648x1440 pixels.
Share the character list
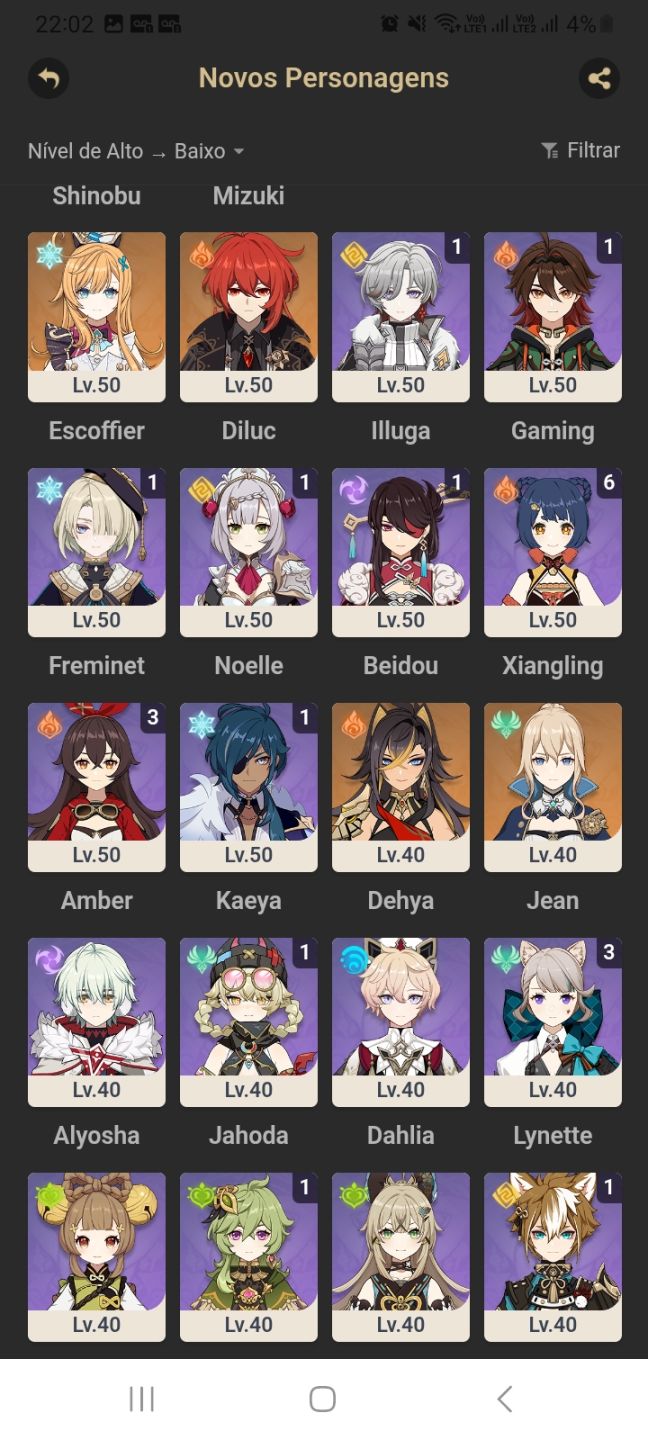coord(599,79)
